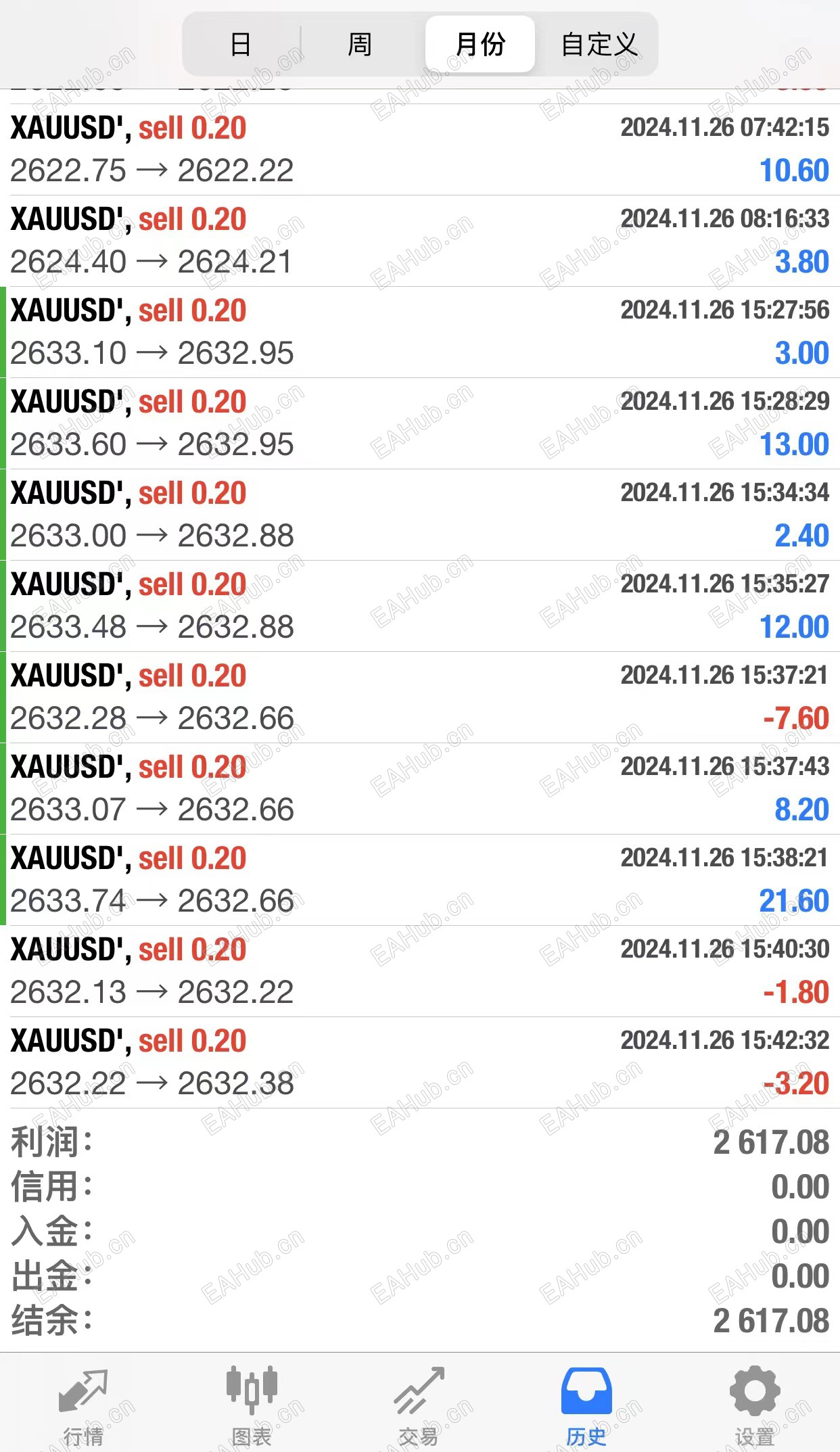The height and width of the screenshot is (1452, 840).
Task: Expand the trade closed at 15:27:56
Action: pyautogui.click(x=419, y=332)
